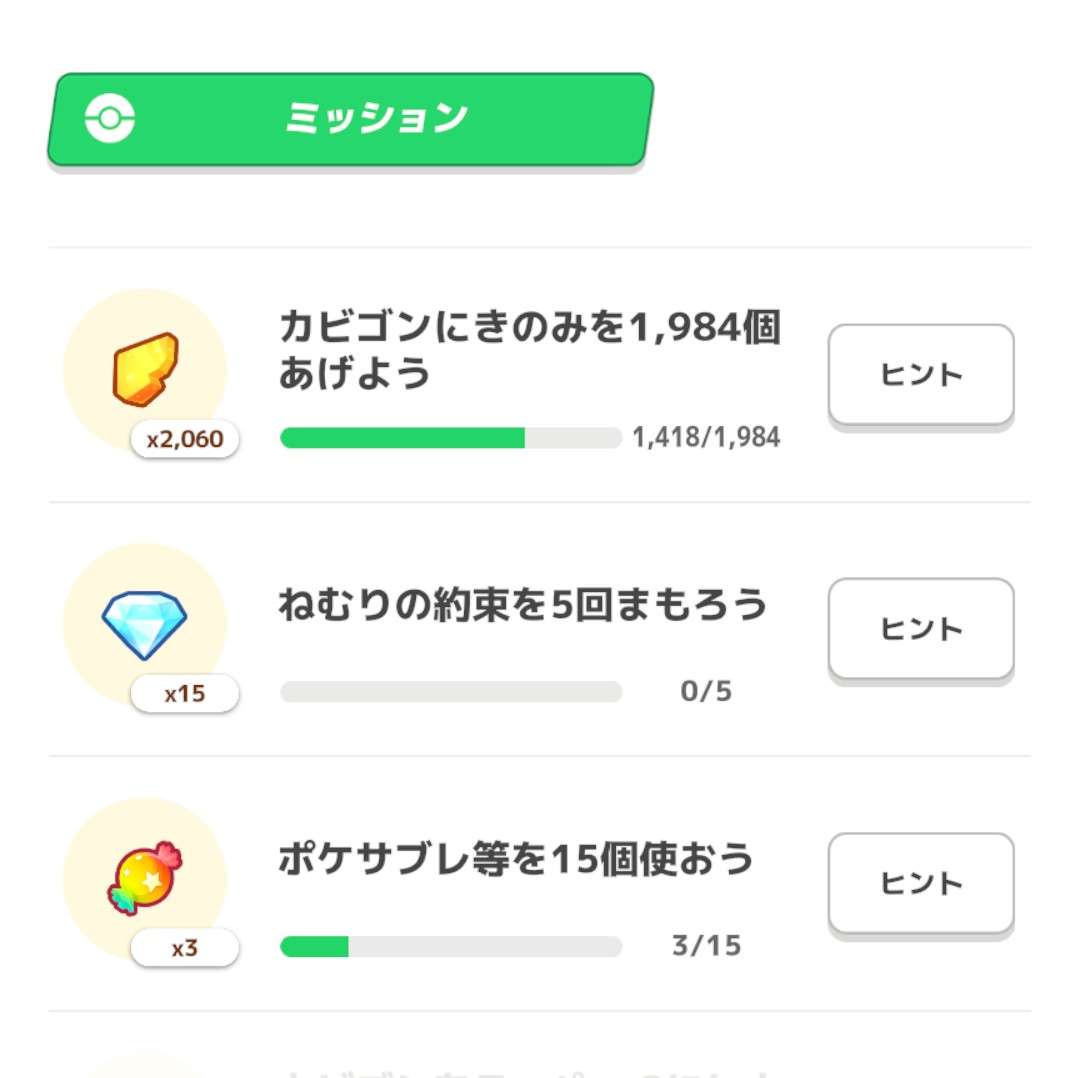This screenshot has width=1077, height=1078.
Task: Click the x2,060 reward count badge
Action: (184, 438)
